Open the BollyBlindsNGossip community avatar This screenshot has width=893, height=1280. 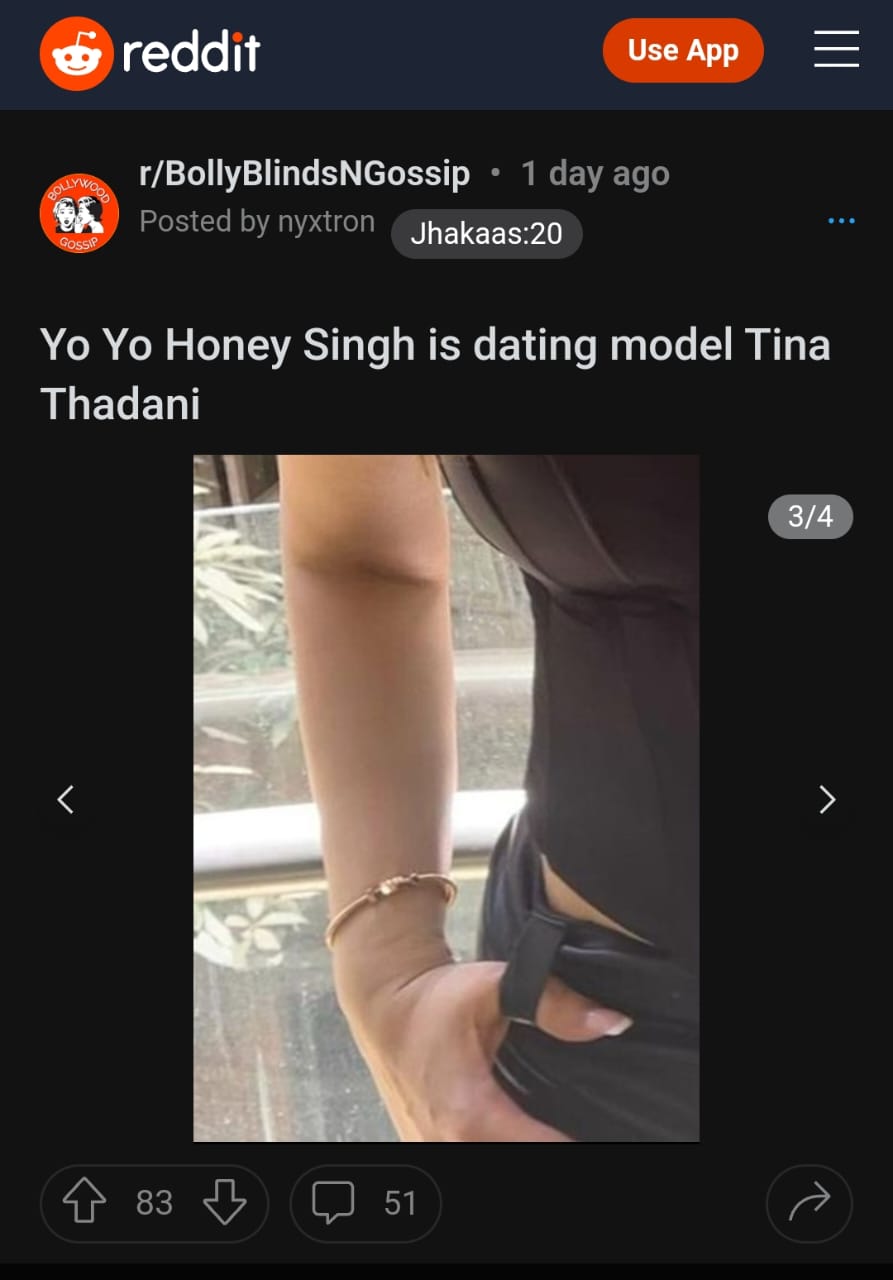click(79, 213)
